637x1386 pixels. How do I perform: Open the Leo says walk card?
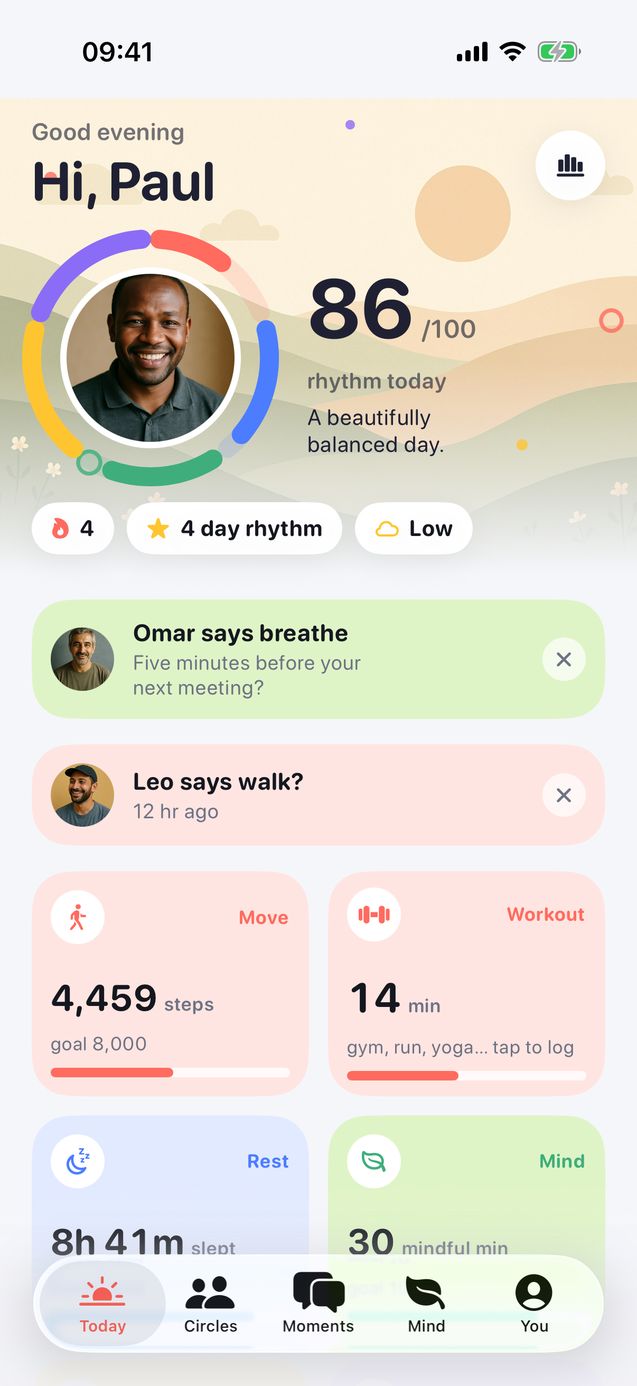pyautogui.click(x=318, y=795)
